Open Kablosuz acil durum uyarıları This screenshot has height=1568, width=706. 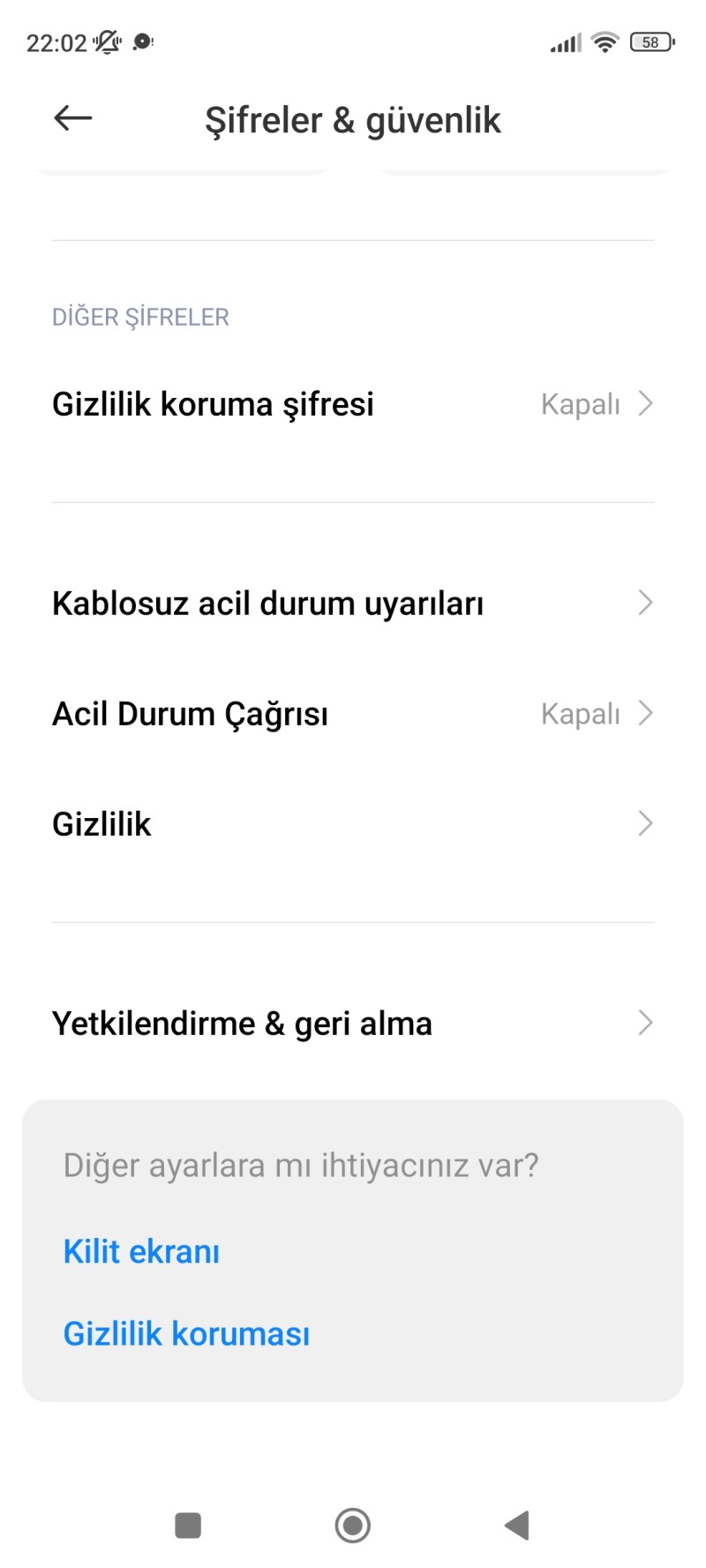(353, 604)
